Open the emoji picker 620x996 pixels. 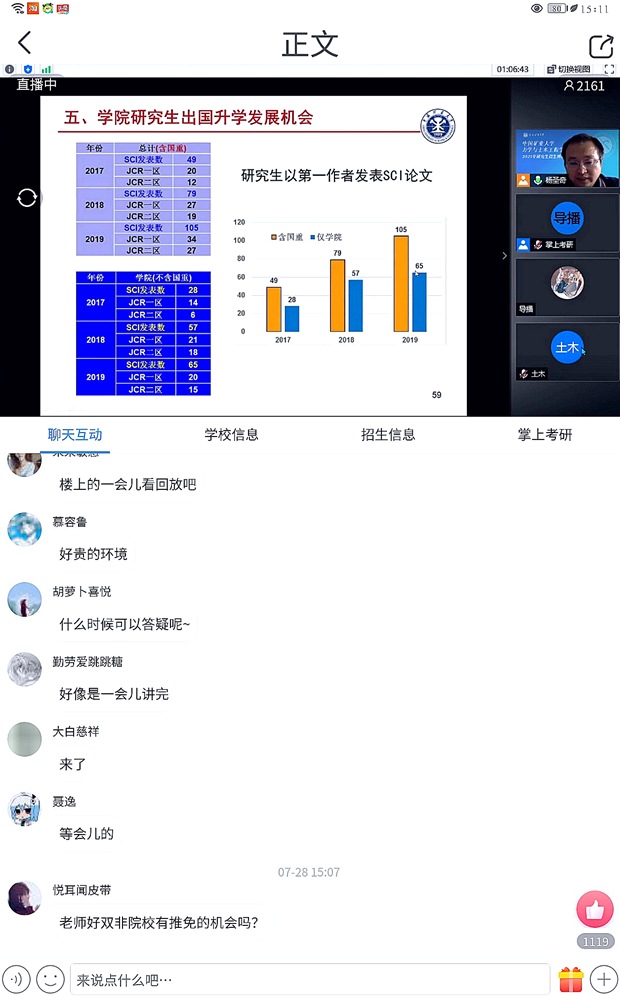tap(50, 978)
